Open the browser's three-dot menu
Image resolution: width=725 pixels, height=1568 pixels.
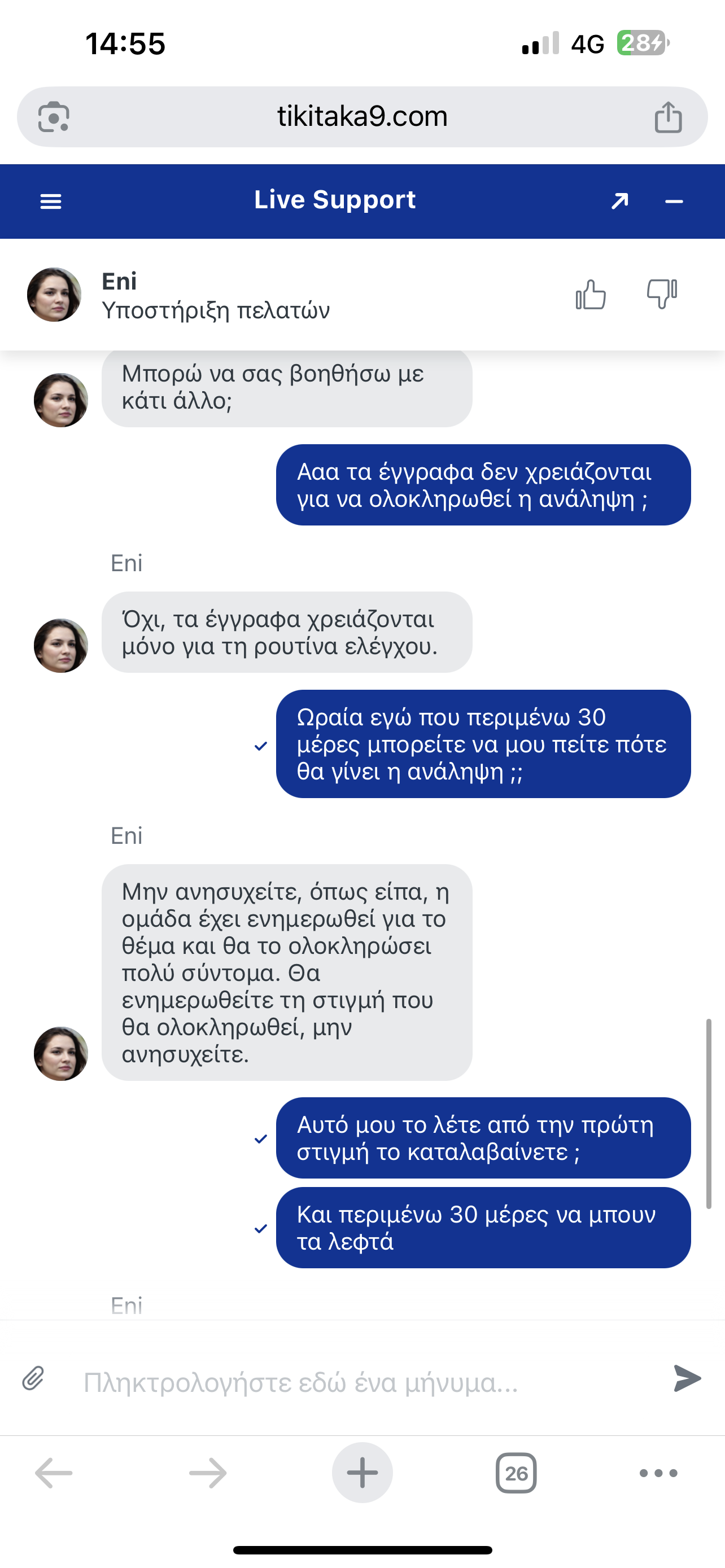click(658, 1473)
